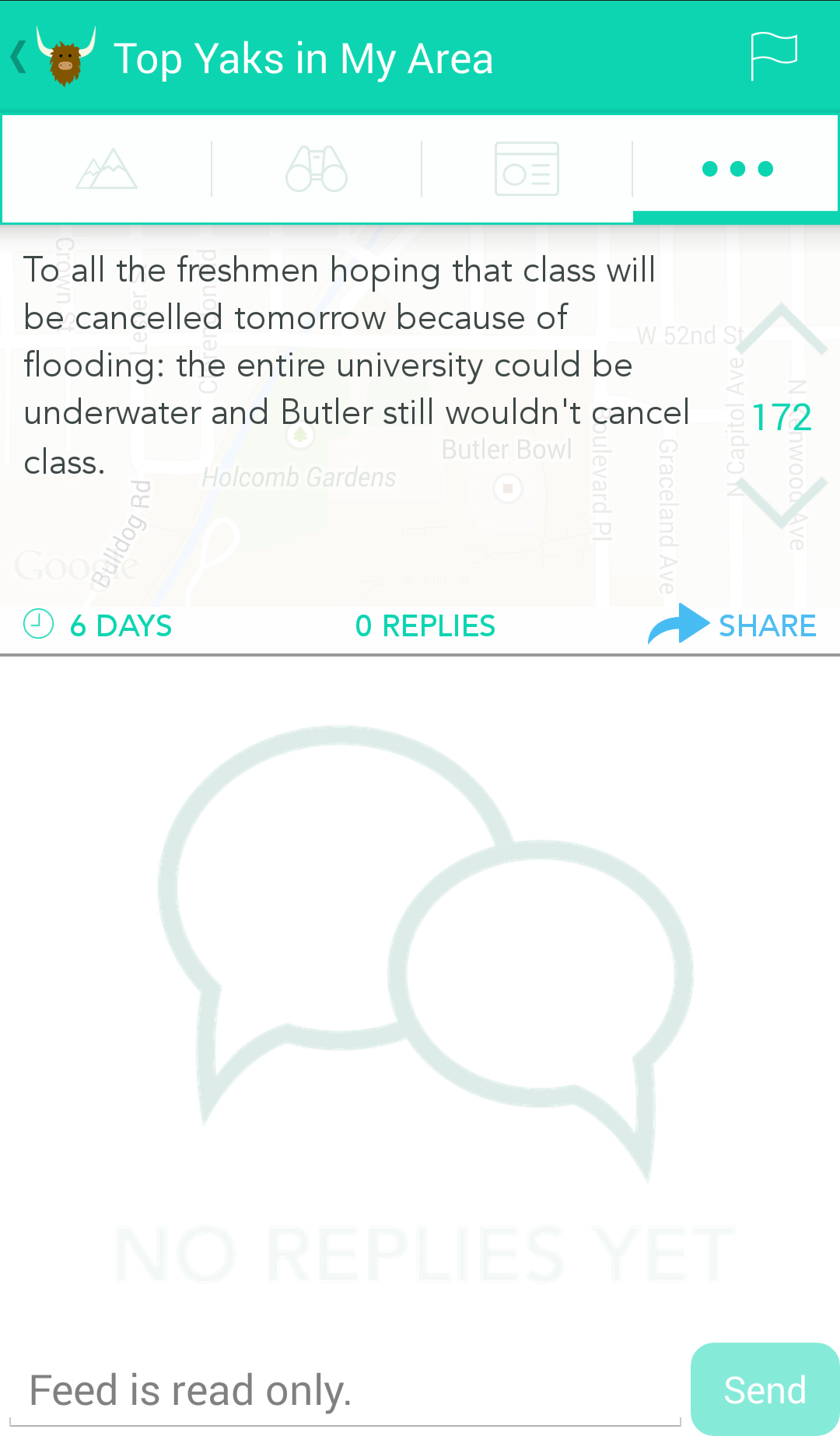The width and height of the screenshot is (840, 1436).
Task: Tap the reply text field
Action: click(x=346, y=1391)
